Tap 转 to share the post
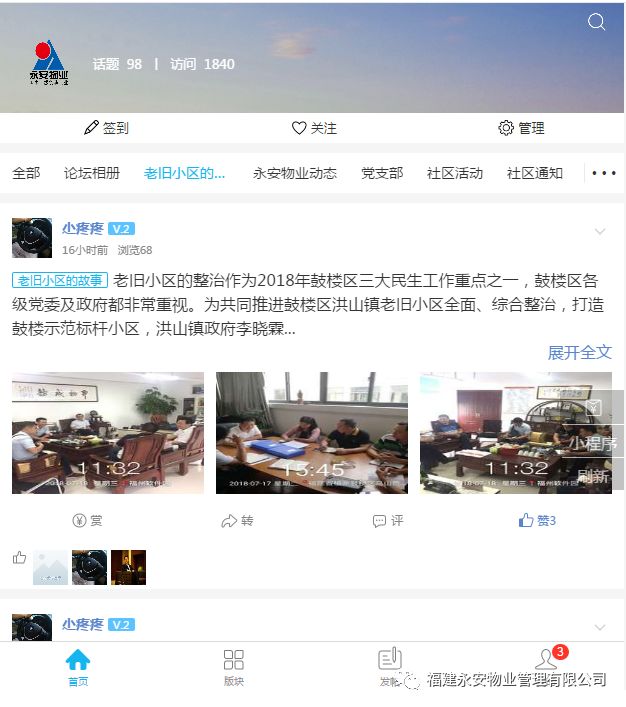The image size is (626, 707). (x=238, y=521)
